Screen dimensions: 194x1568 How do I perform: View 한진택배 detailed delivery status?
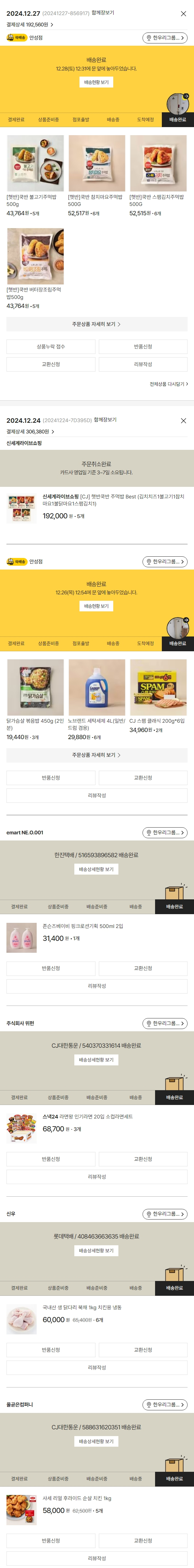(x=96, y=870)
